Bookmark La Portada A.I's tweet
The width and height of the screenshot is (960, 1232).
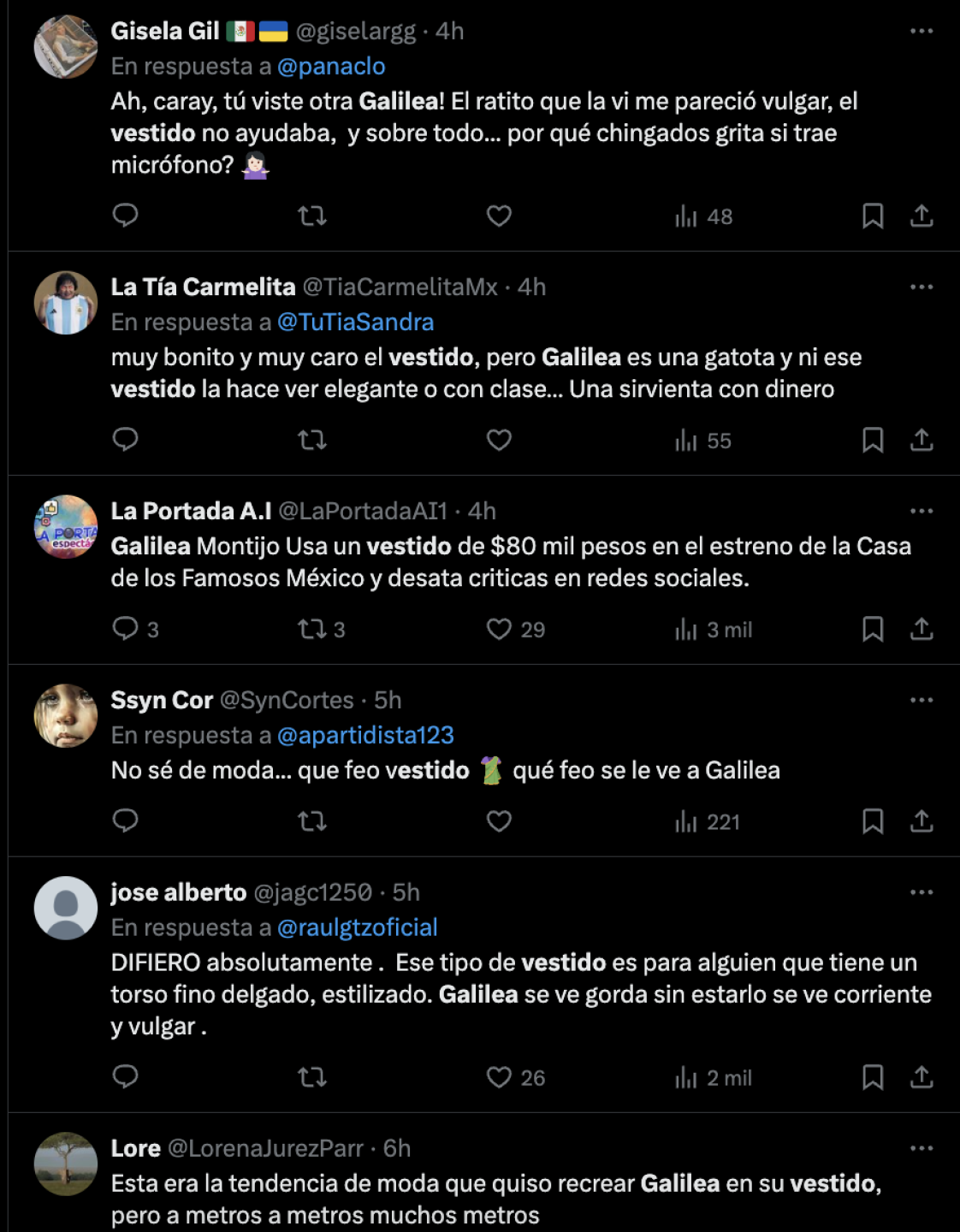(872, 630)
